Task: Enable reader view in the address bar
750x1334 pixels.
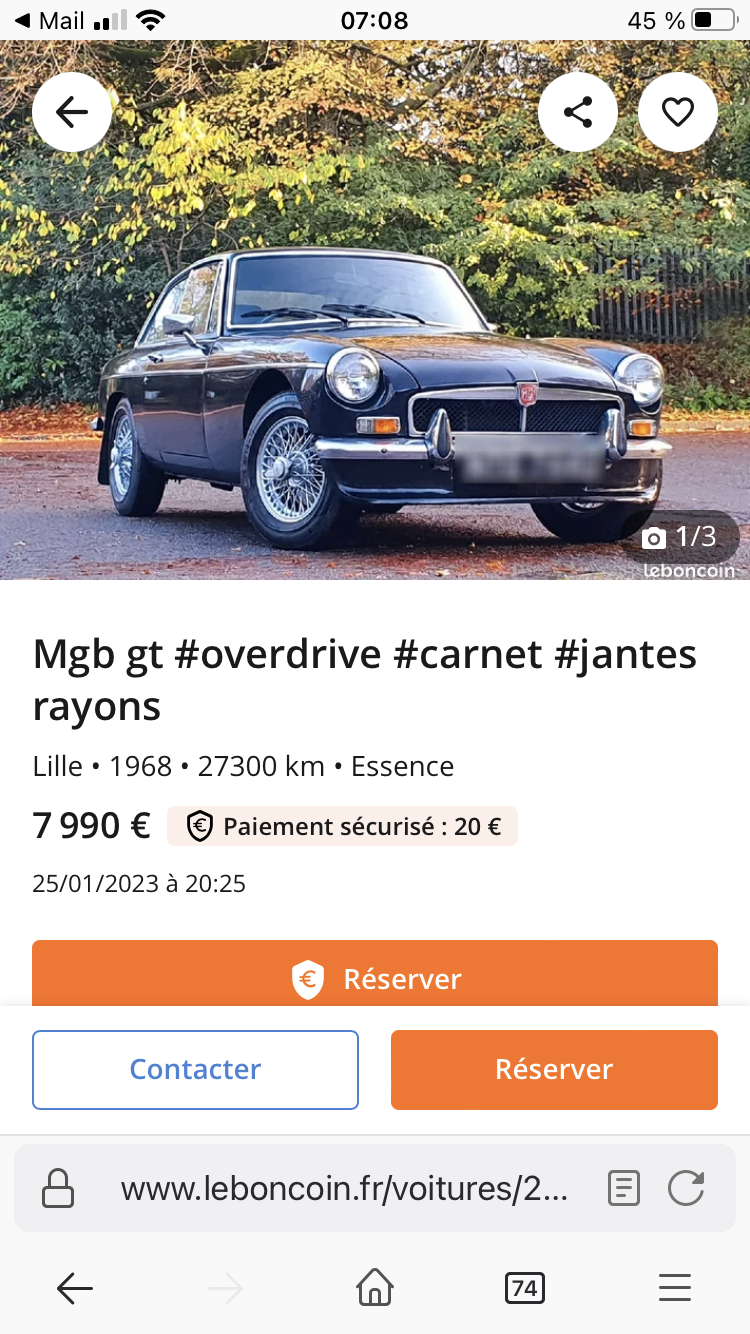Action: [x=624, y=1189]
